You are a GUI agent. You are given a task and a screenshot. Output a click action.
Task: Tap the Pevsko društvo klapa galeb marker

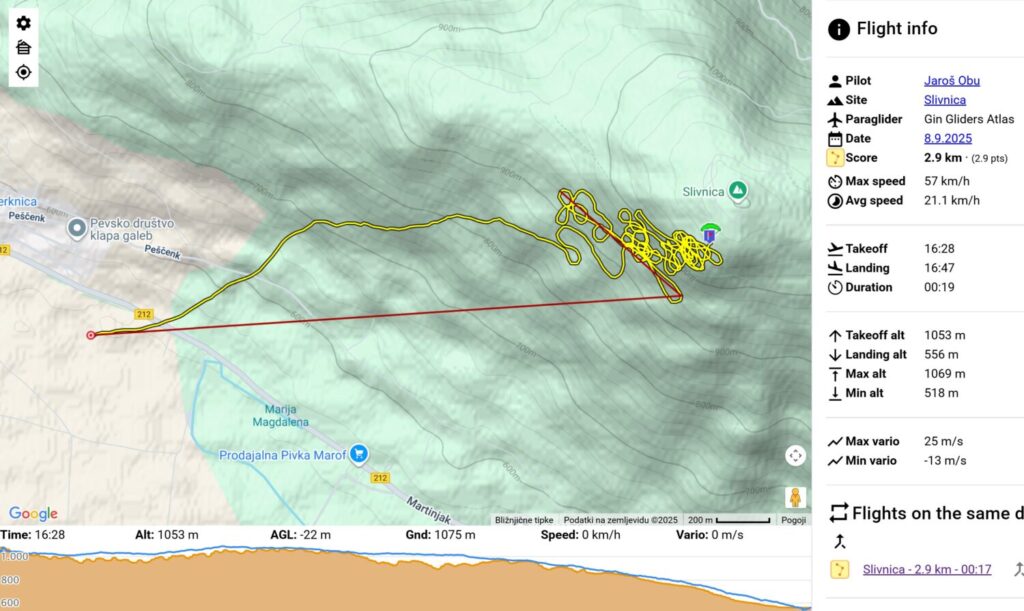76,229
